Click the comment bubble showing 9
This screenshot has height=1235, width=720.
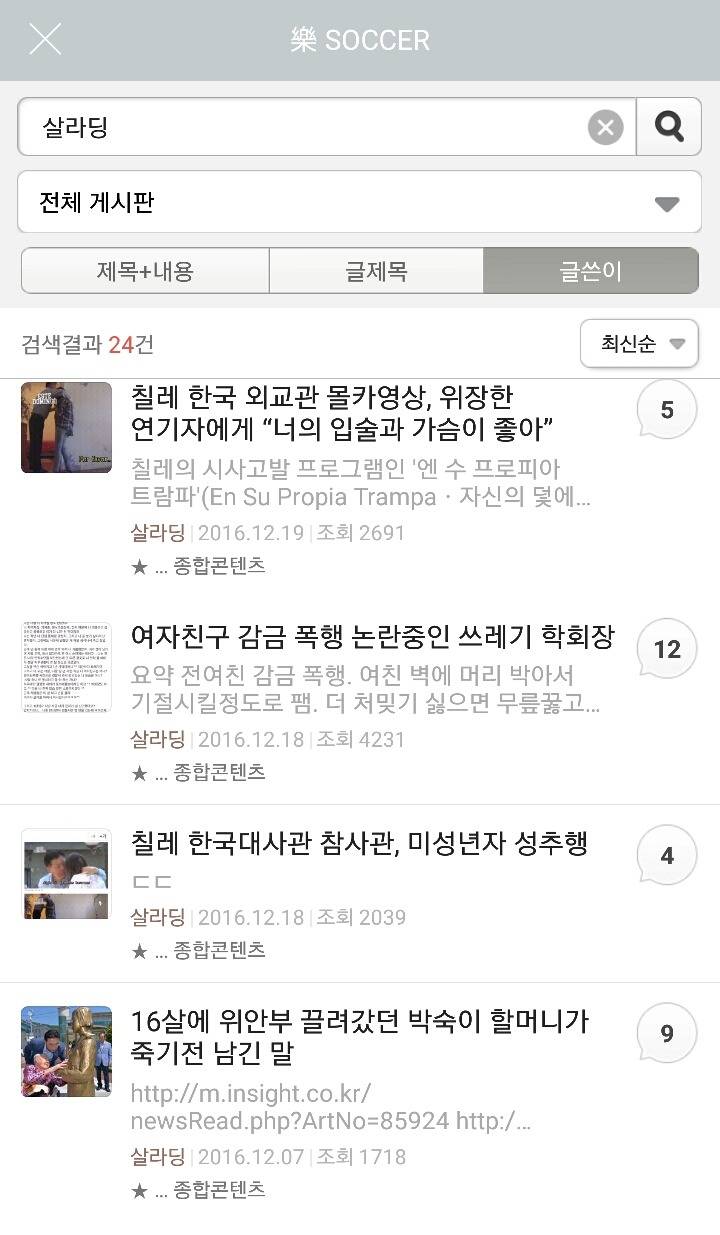click(x=665, y=1034)
